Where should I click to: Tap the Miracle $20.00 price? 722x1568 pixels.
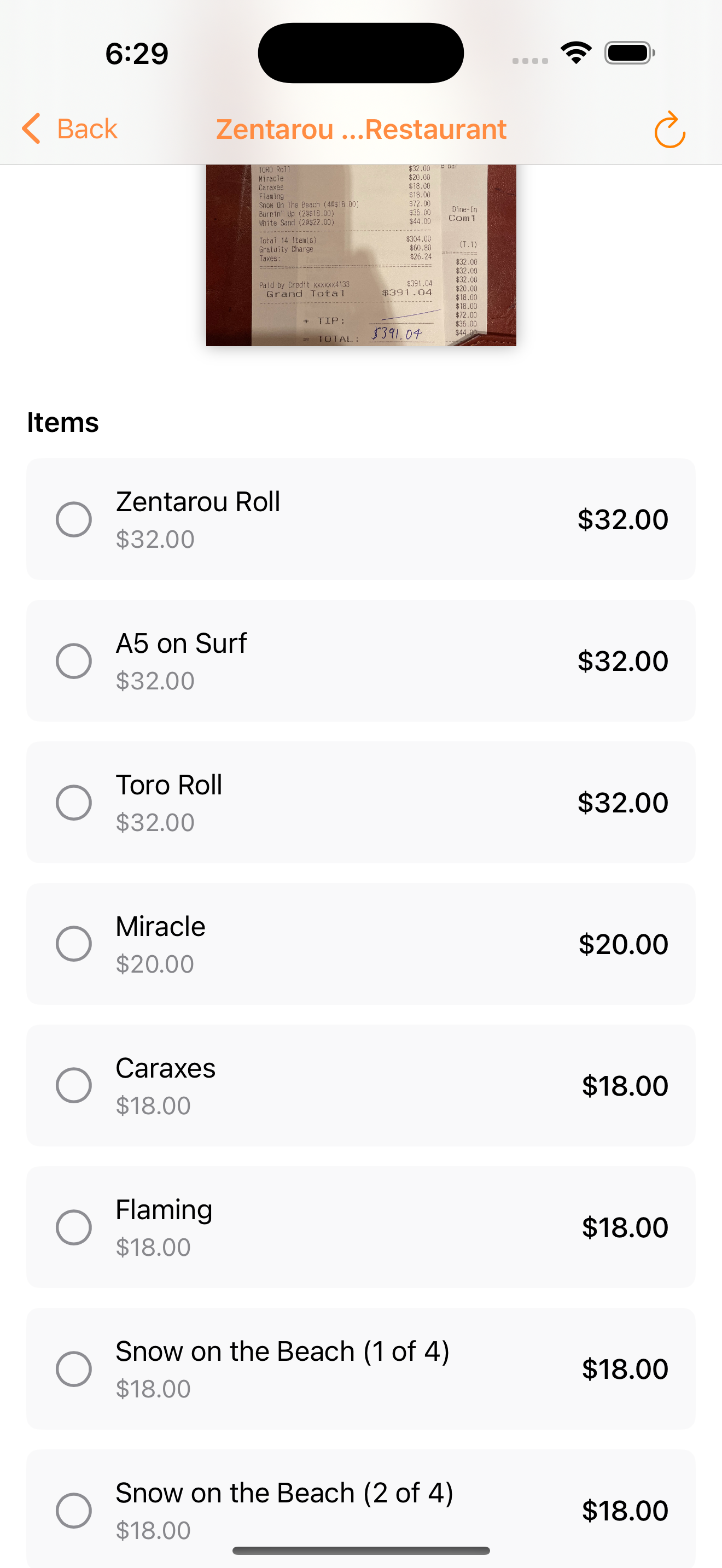[x=624, y=944]
